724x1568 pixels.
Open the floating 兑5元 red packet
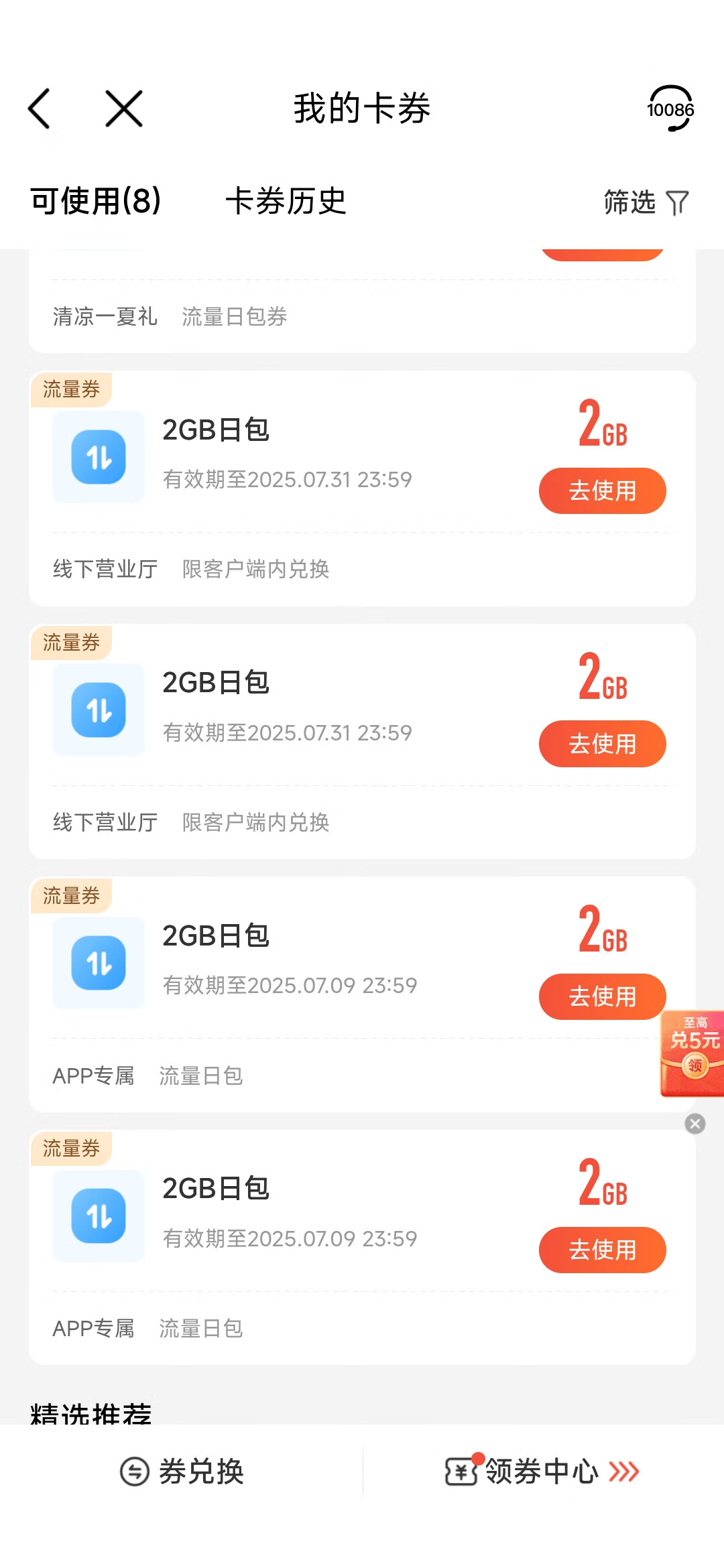(x=692, y=1053)
